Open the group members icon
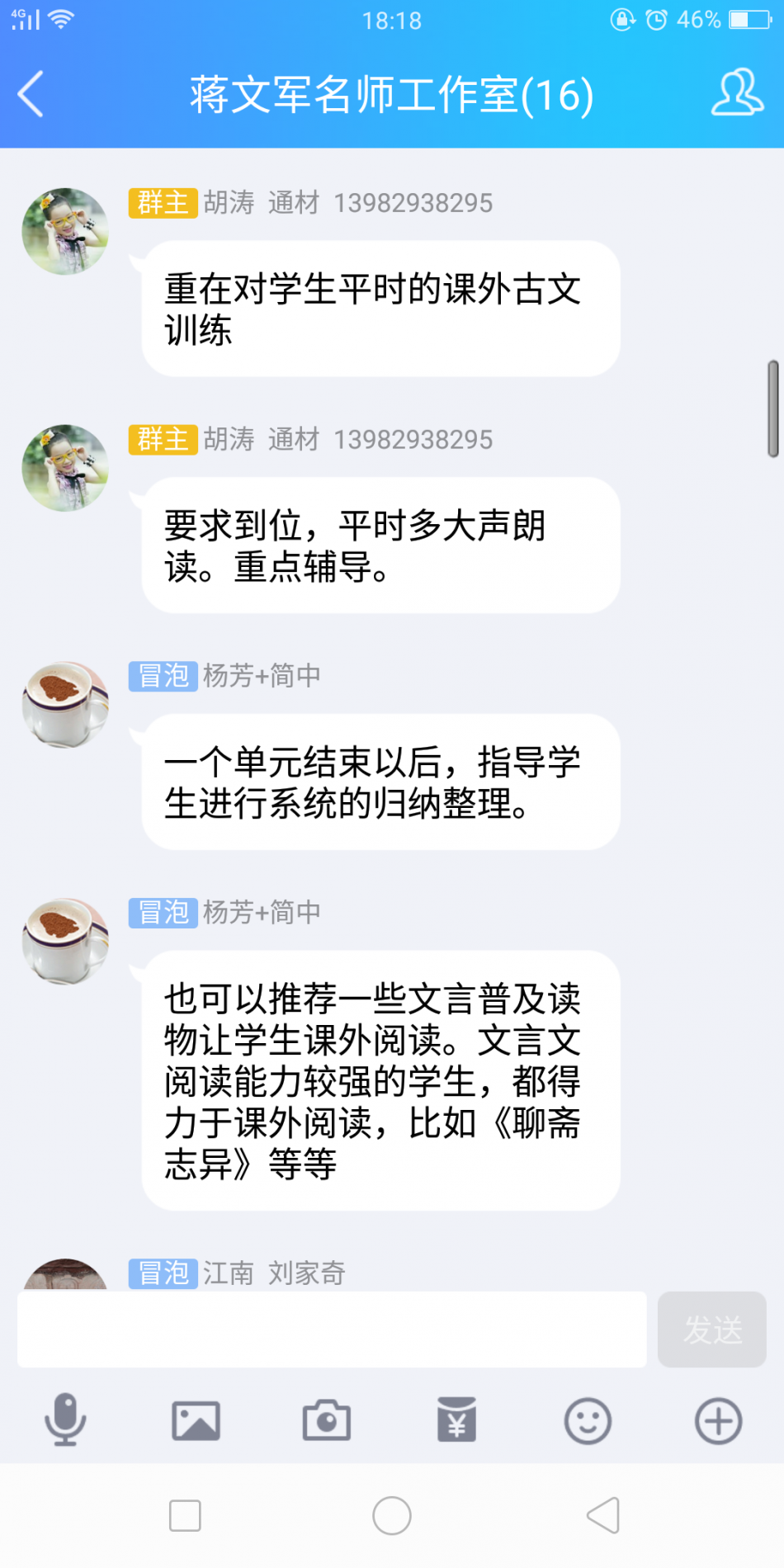 click(x=736, y=92)
